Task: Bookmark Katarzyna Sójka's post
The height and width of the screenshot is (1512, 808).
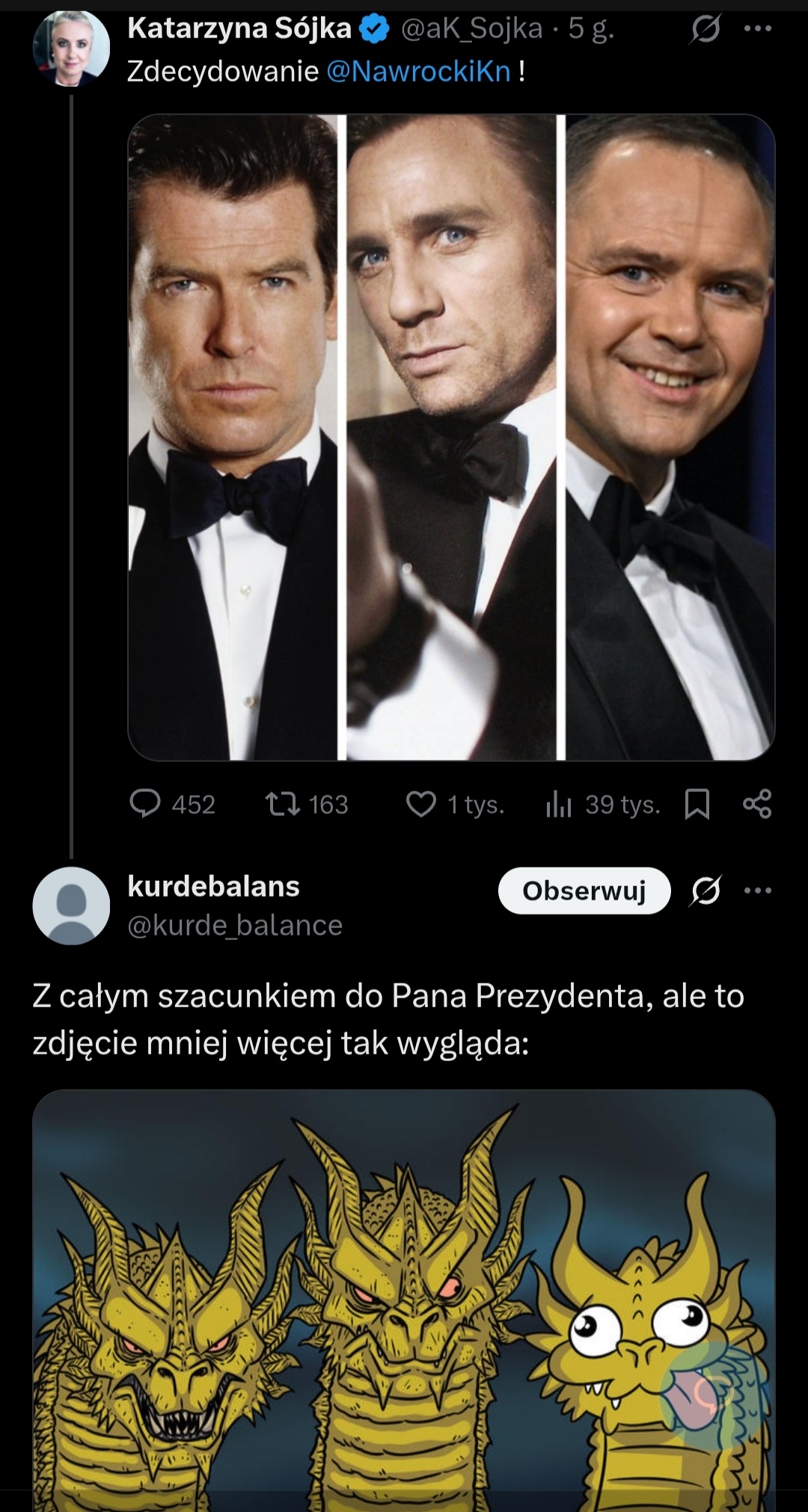Action: 697,805
